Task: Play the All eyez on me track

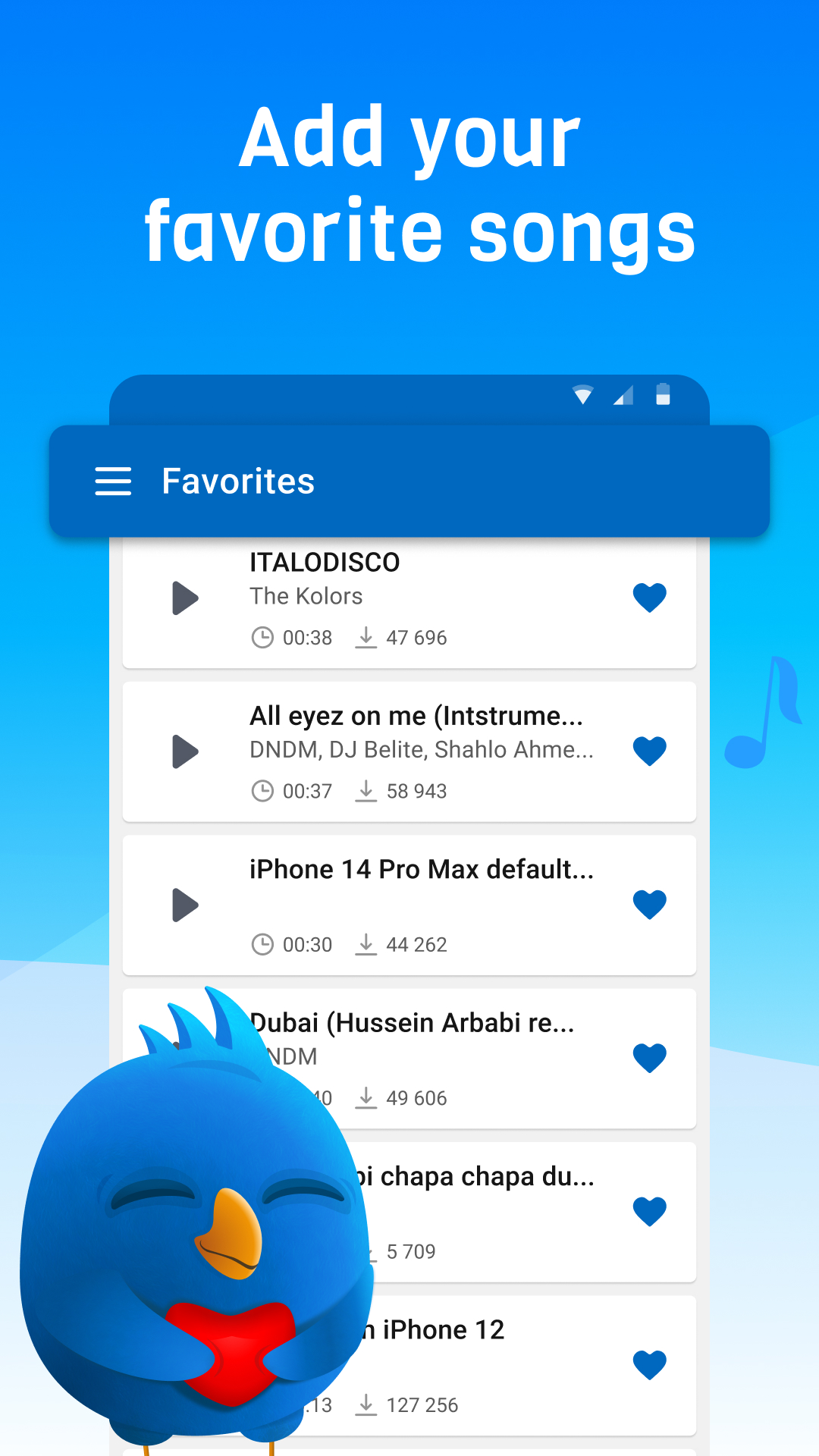Action: point(184,752)
